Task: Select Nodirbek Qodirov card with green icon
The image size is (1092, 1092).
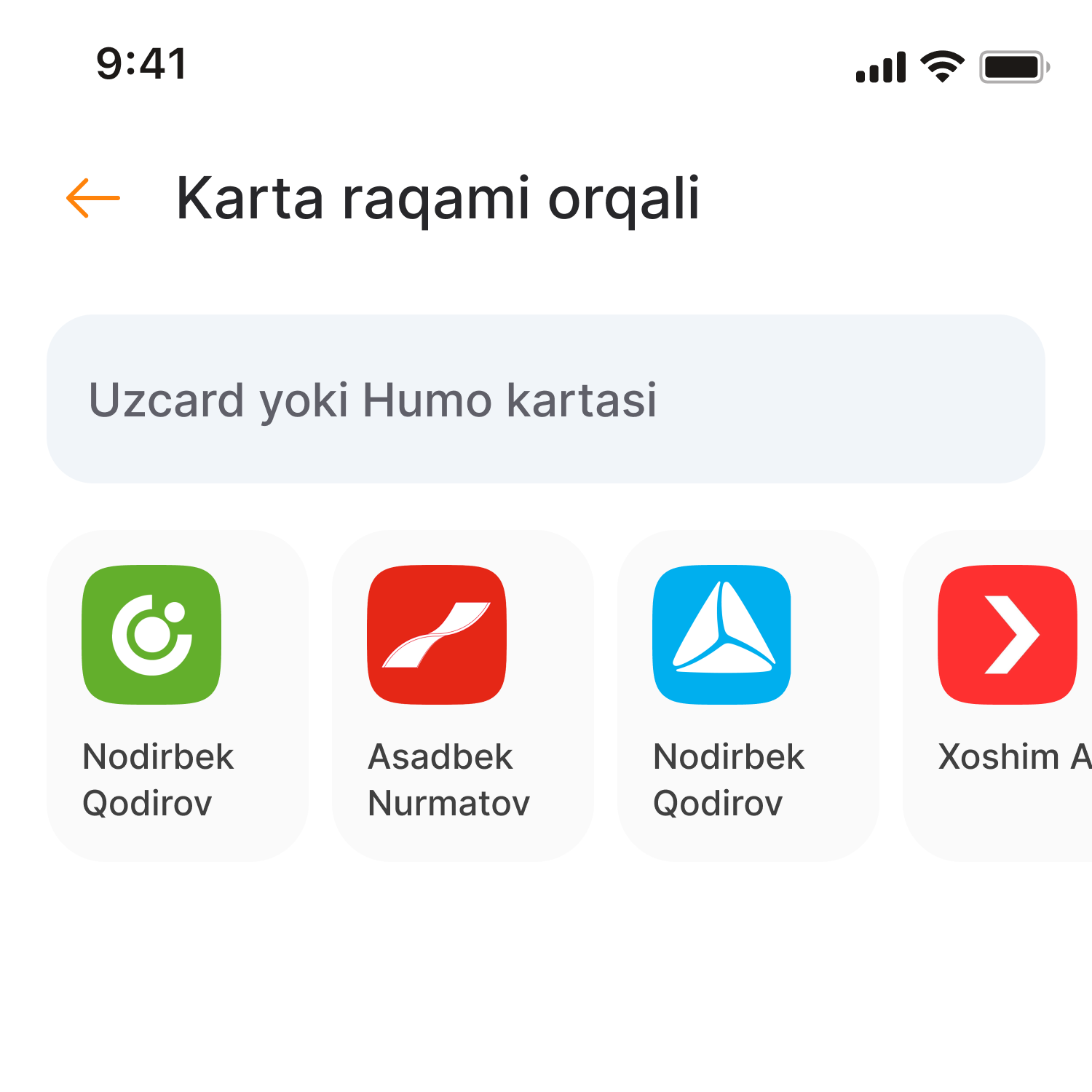Action: tap(177, 695)
